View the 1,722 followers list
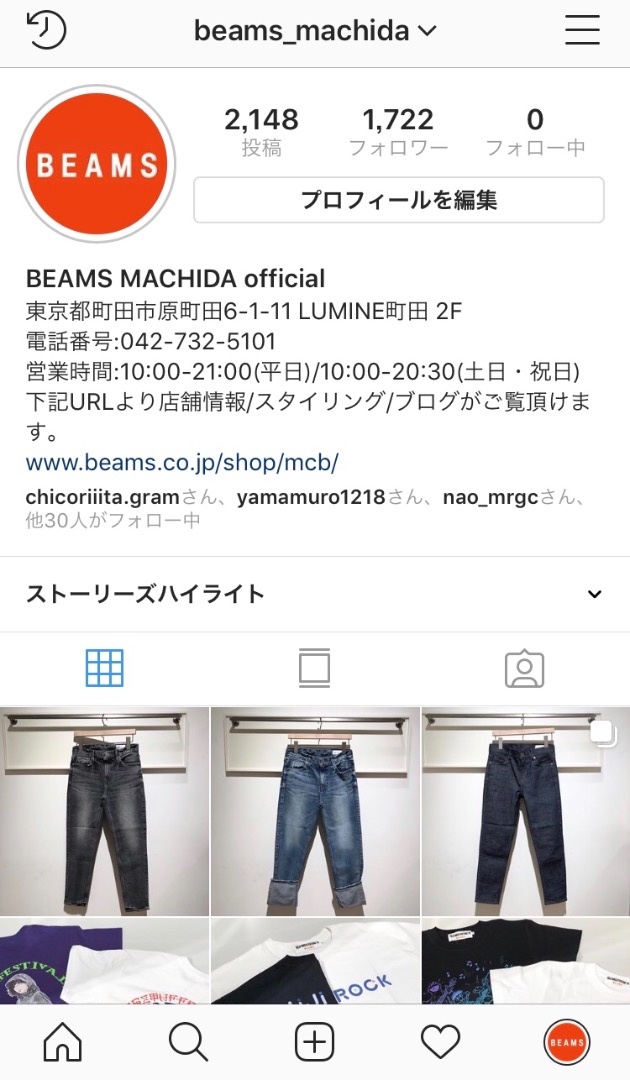The width and height of the screenshot is (630, 1080). pyautogui.click(x=398, y=133)
